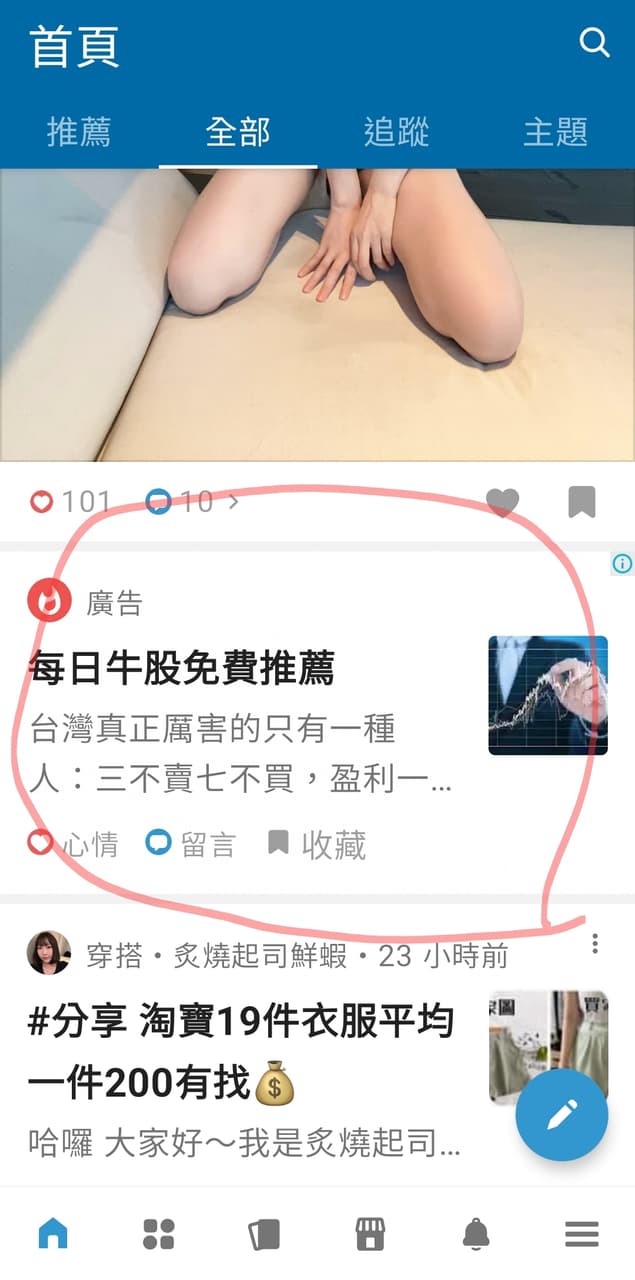Switch to the 追蹤 tab

point(396,132)
